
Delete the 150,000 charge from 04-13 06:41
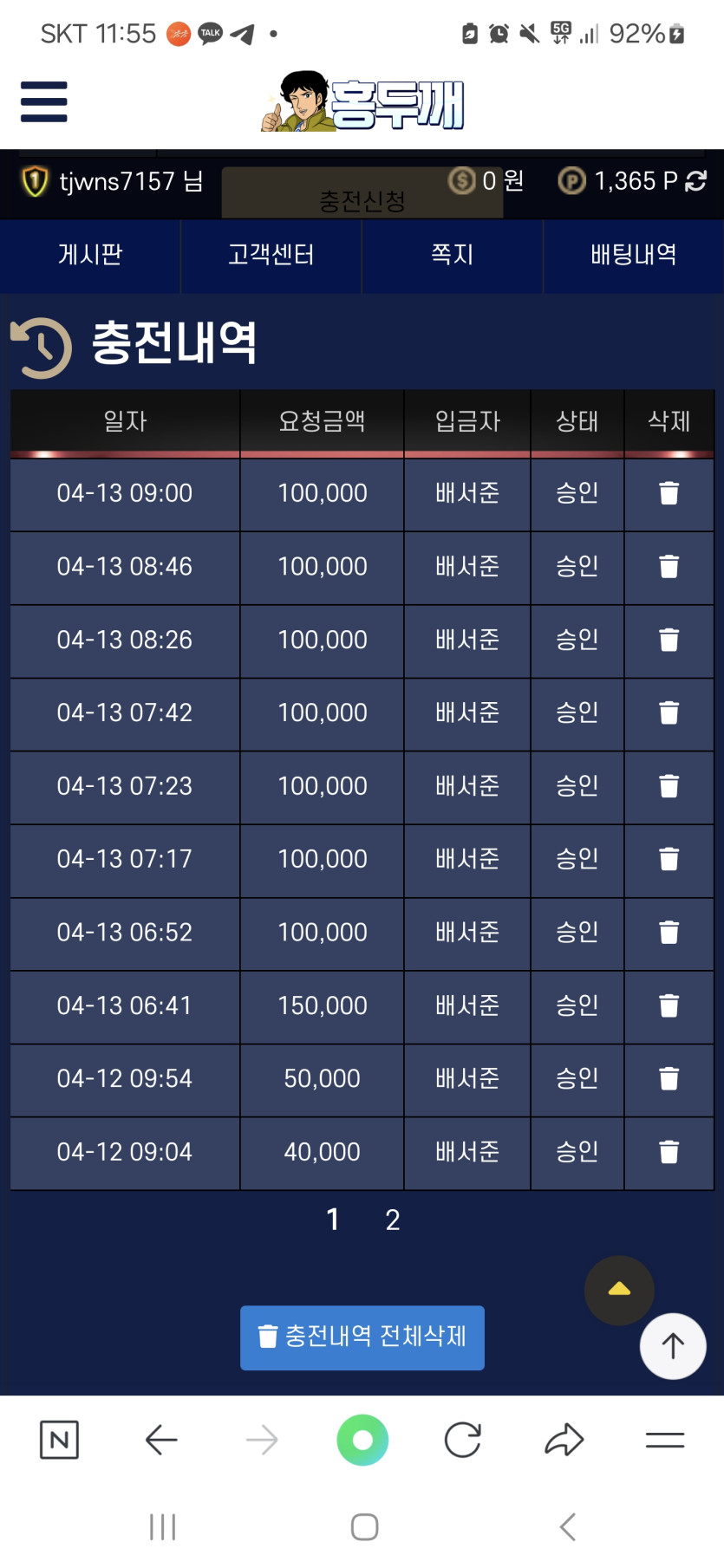tap(669, 1005)
